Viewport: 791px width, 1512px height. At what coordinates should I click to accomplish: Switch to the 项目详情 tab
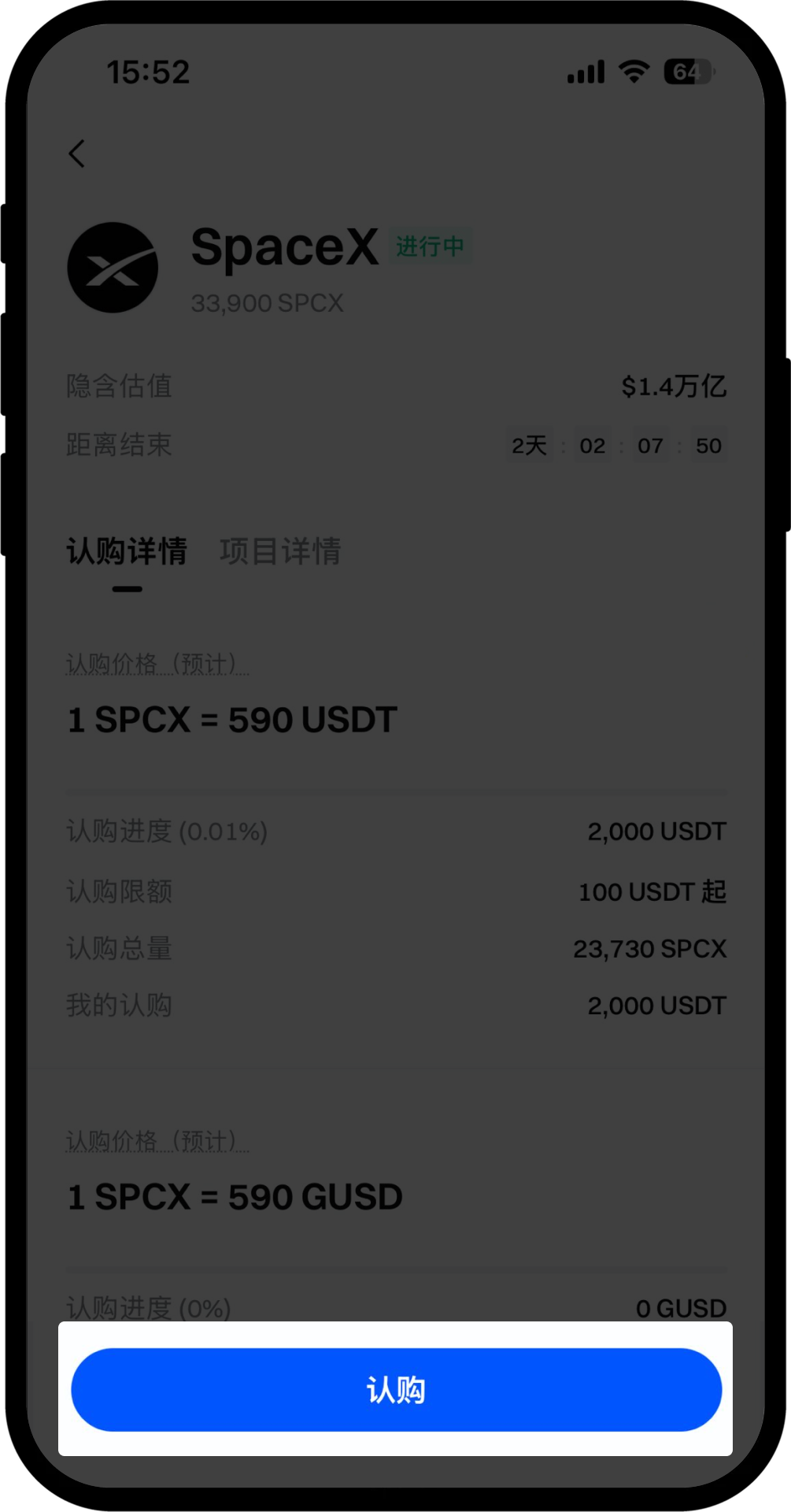point(280,551)
